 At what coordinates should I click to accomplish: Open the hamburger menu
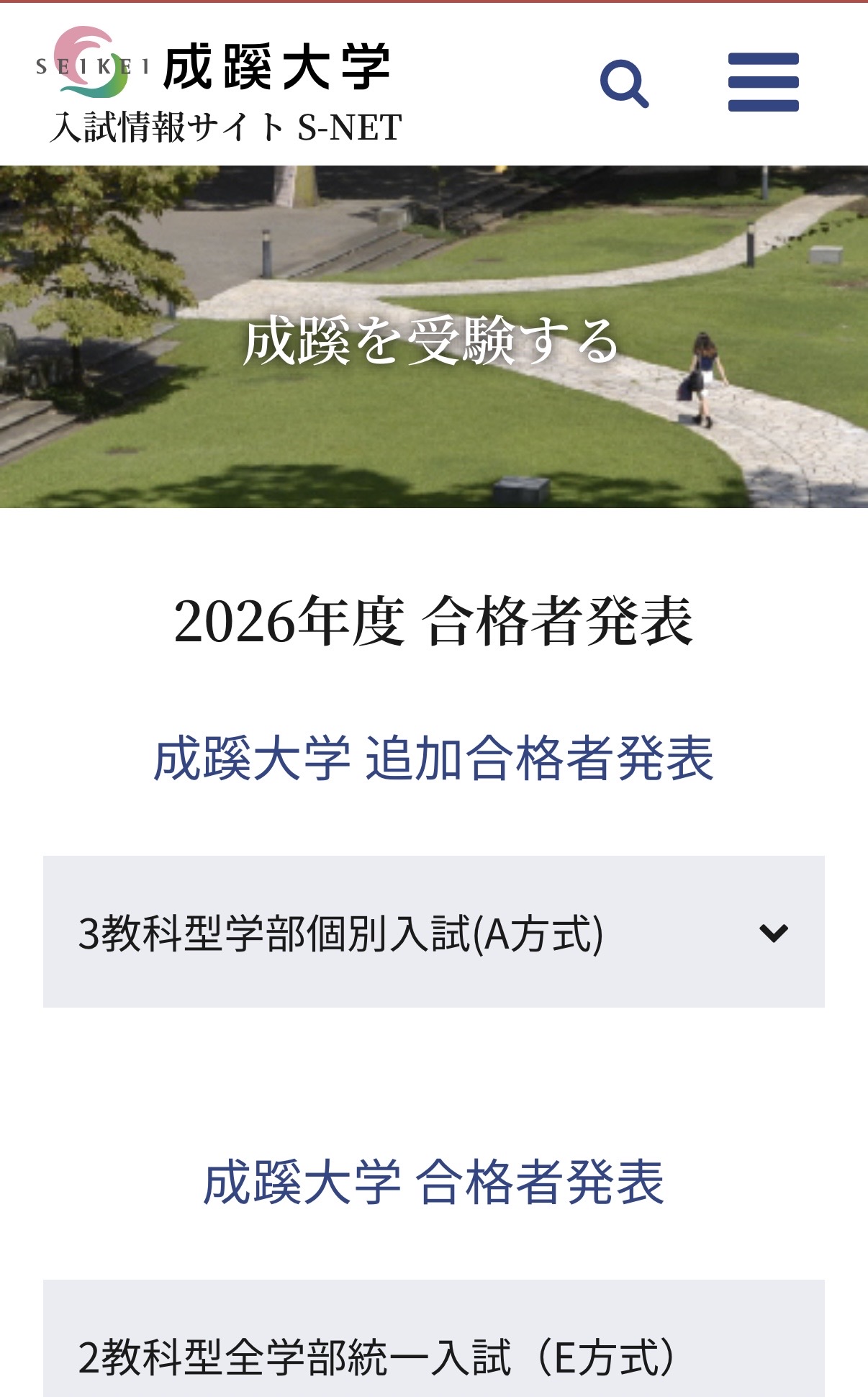click(763, 82)
